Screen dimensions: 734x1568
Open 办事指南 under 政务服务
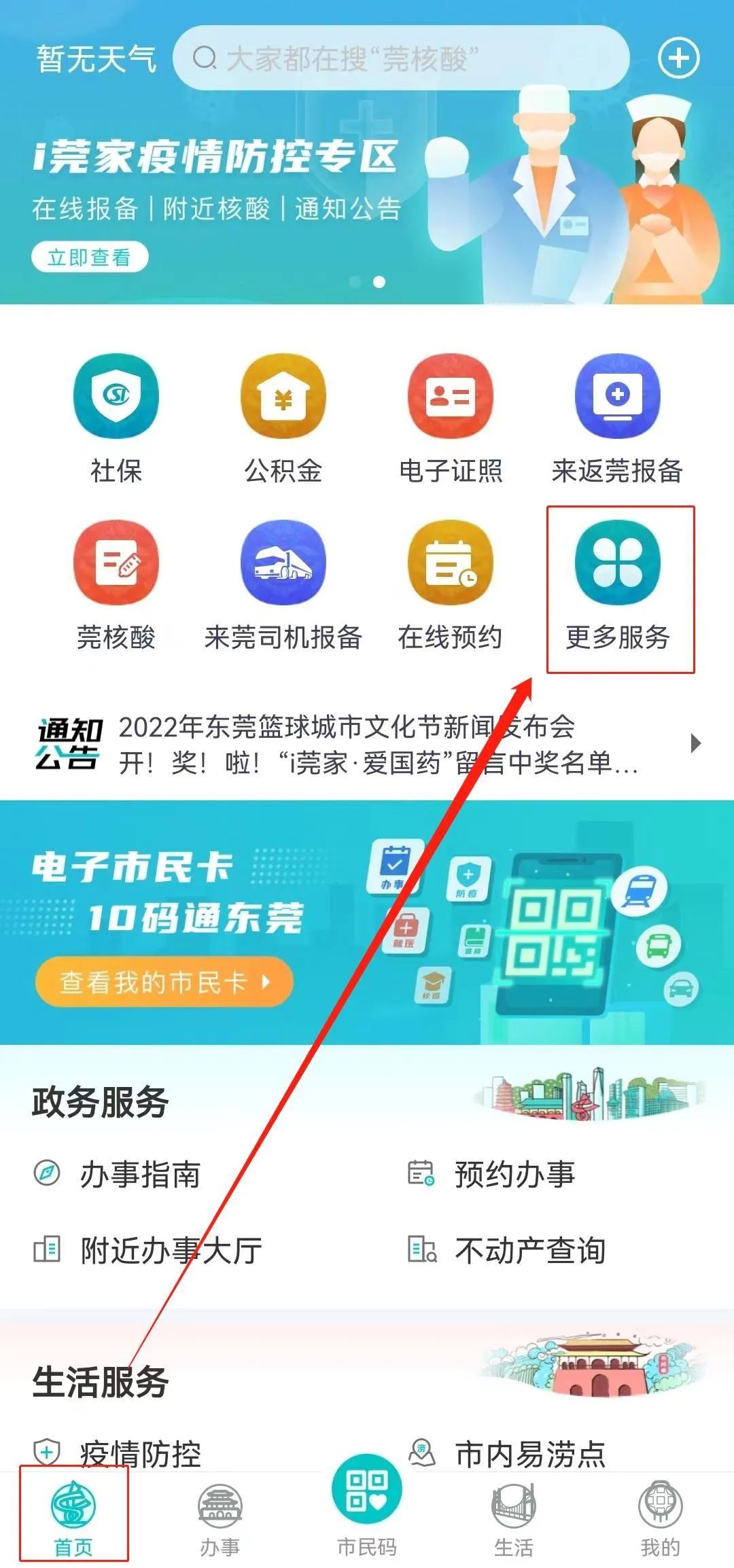139,1175
